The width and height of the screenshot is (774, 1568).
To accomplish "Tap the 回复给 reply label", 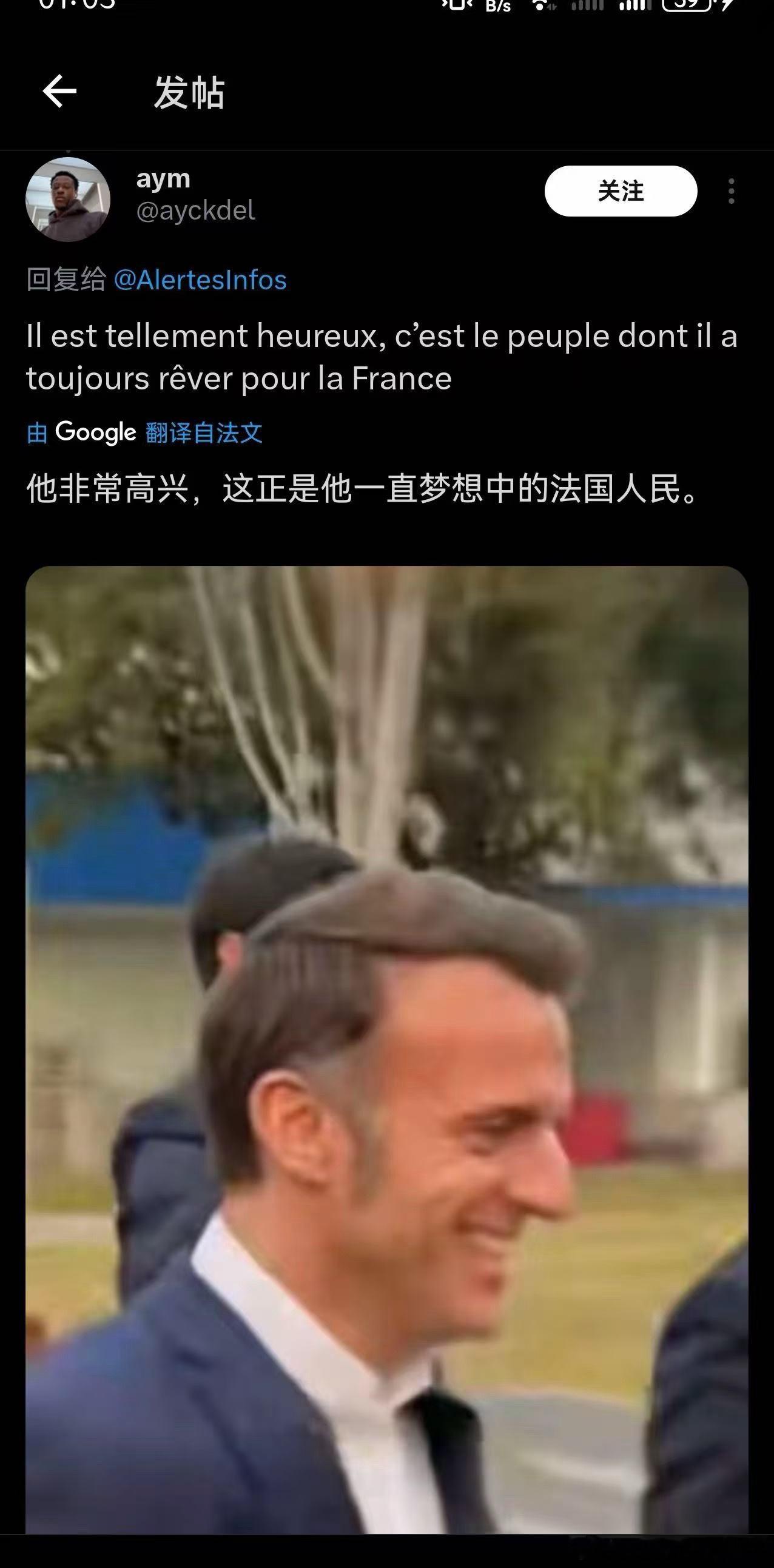I will (67, 279).
